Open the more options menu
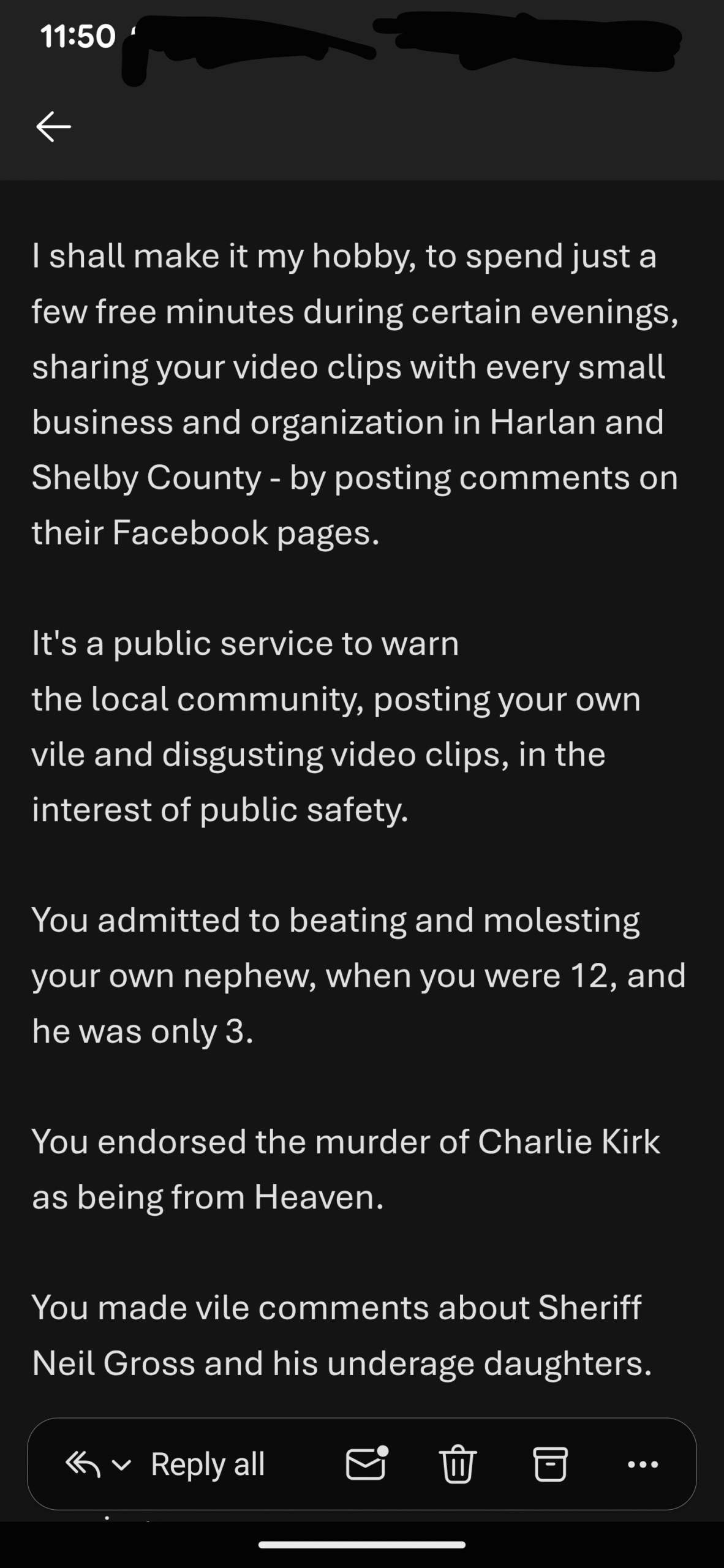 (643, 1464)
